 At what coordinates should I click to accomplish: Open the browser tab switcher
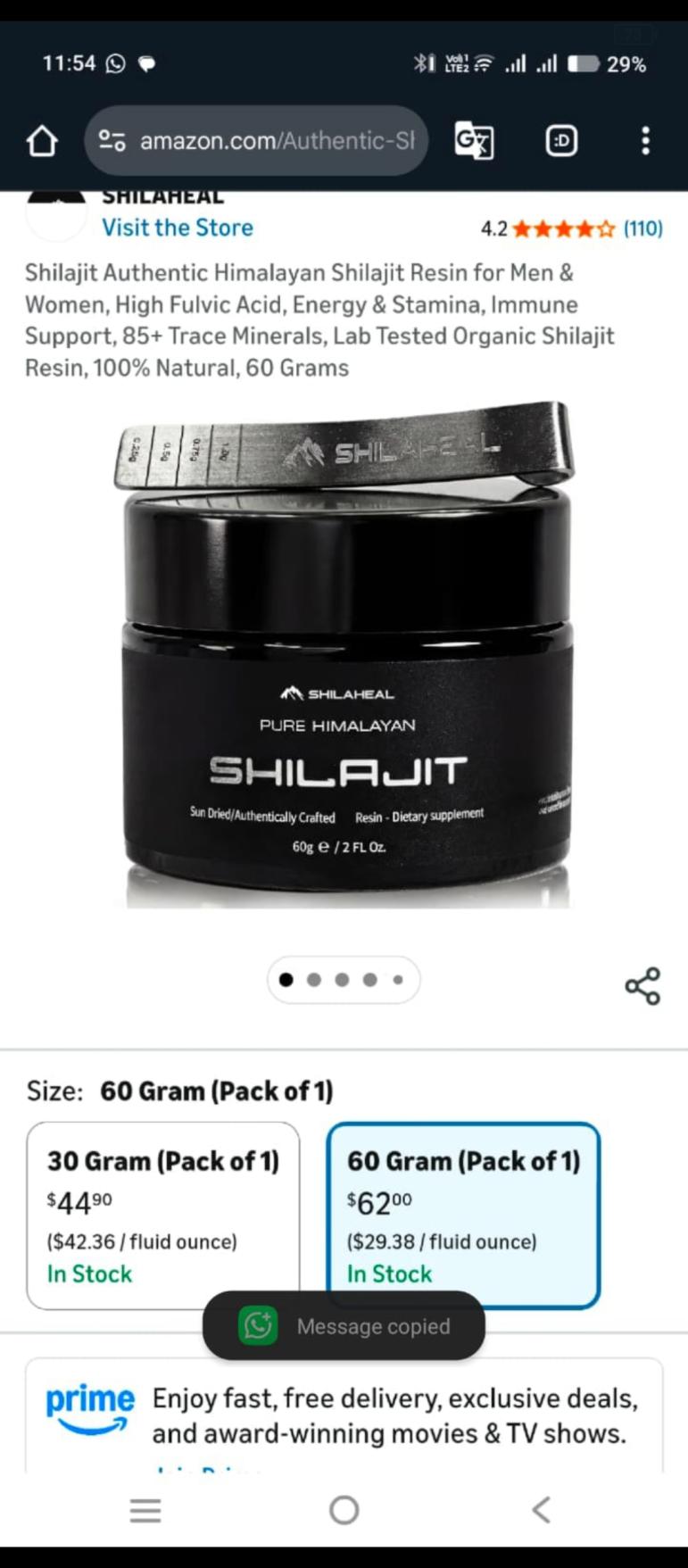[561, 141]
